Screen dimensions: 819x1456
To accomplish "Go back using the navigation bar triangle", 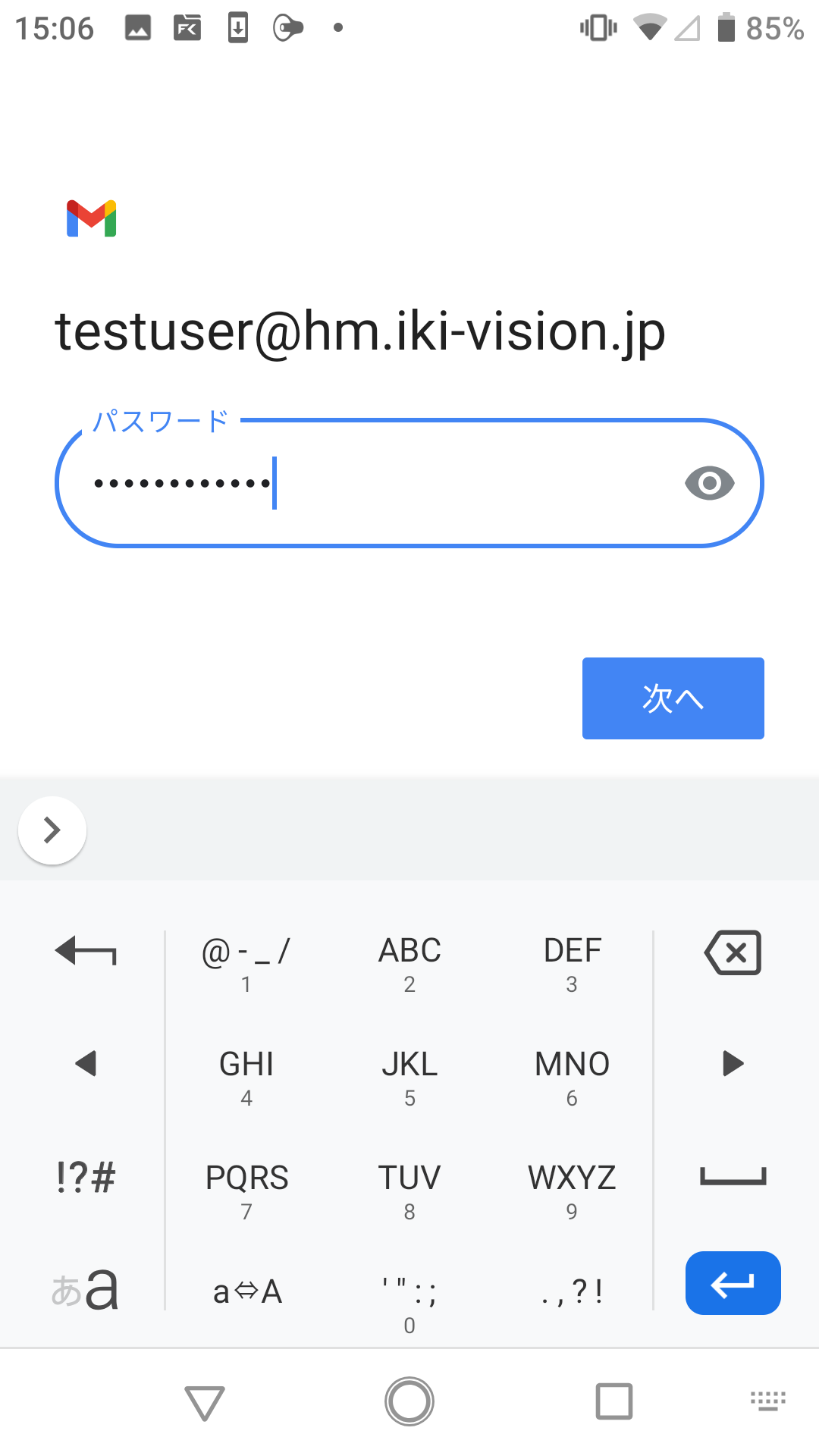I will [x=205, y=1401].
